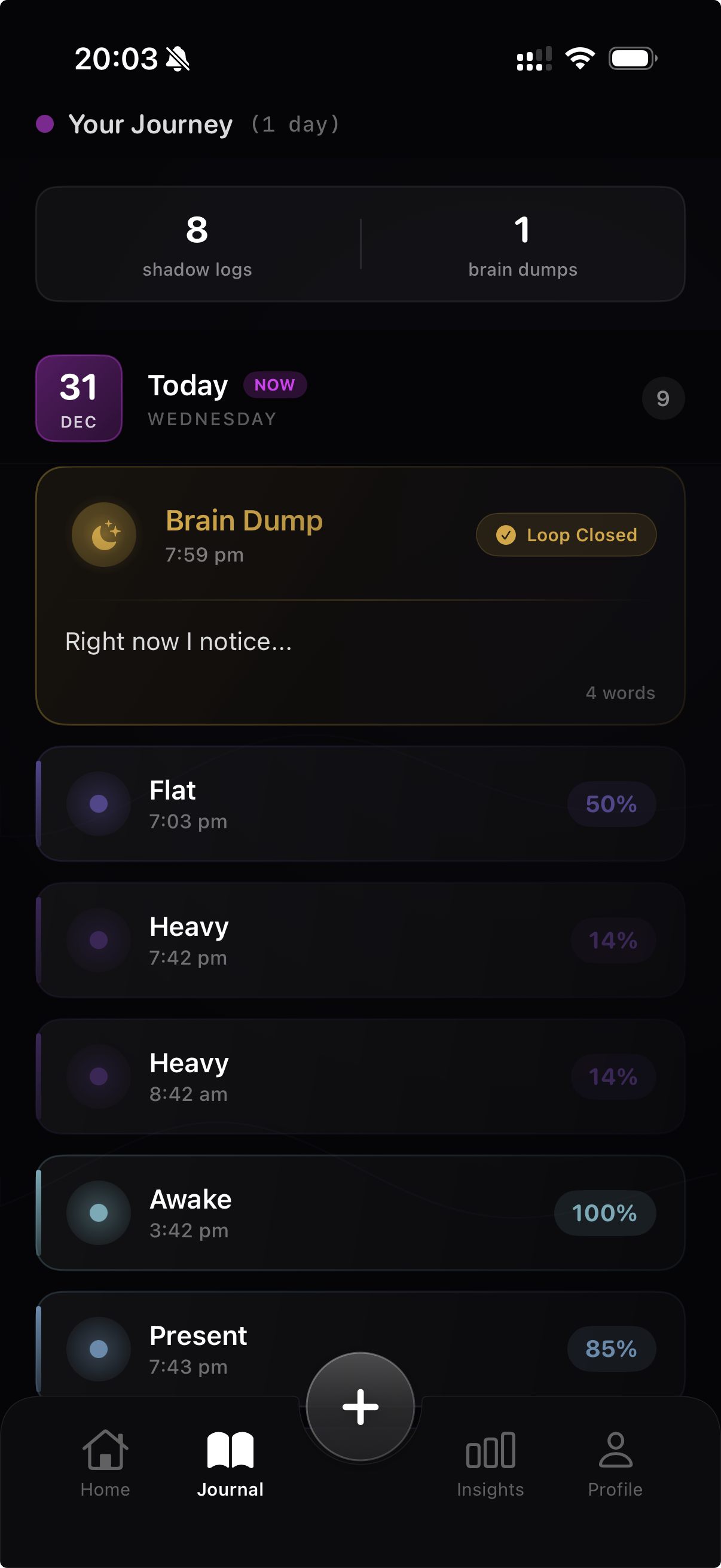Tap the crescent moon Brain Dump icon
Image resolution: width=721 pixels, height=1568 pixels.
point(104,535)
